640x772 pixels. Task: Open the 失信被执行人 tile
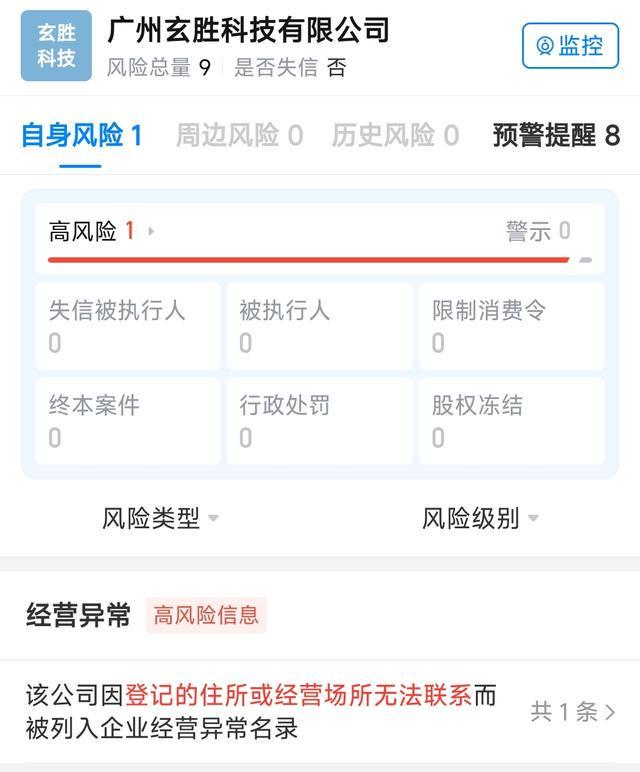(x=127, y=326)
